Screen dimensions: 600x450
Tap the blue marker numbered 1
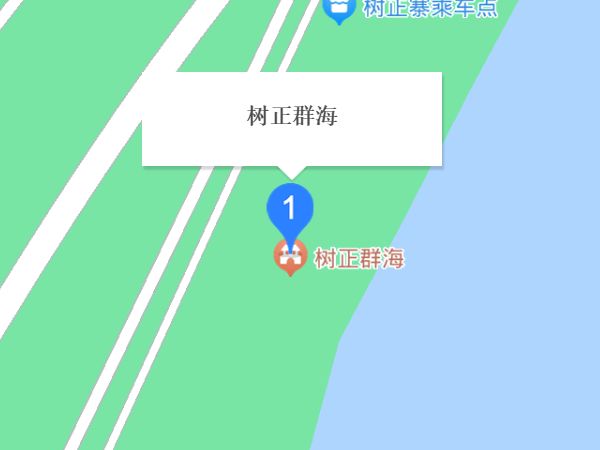290,210
